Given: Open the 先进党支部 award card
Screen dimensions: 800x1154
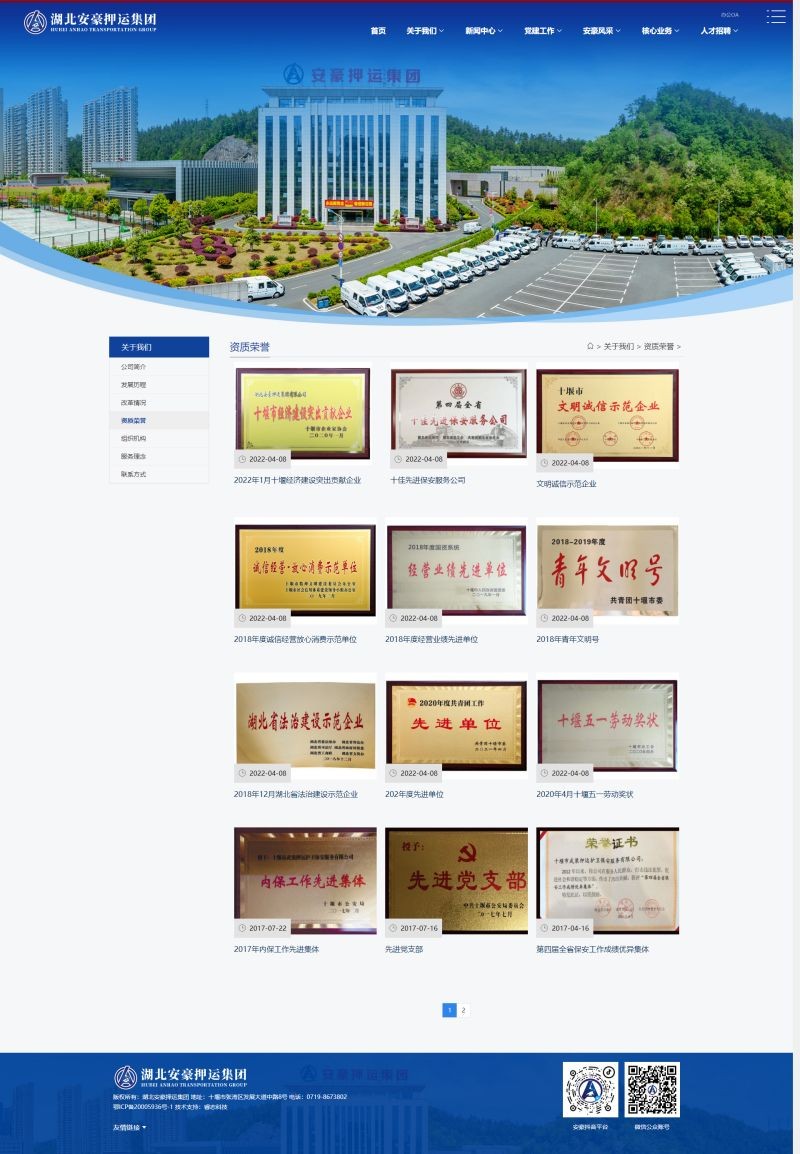Looking at the screenshot, I should coord(456,880).
